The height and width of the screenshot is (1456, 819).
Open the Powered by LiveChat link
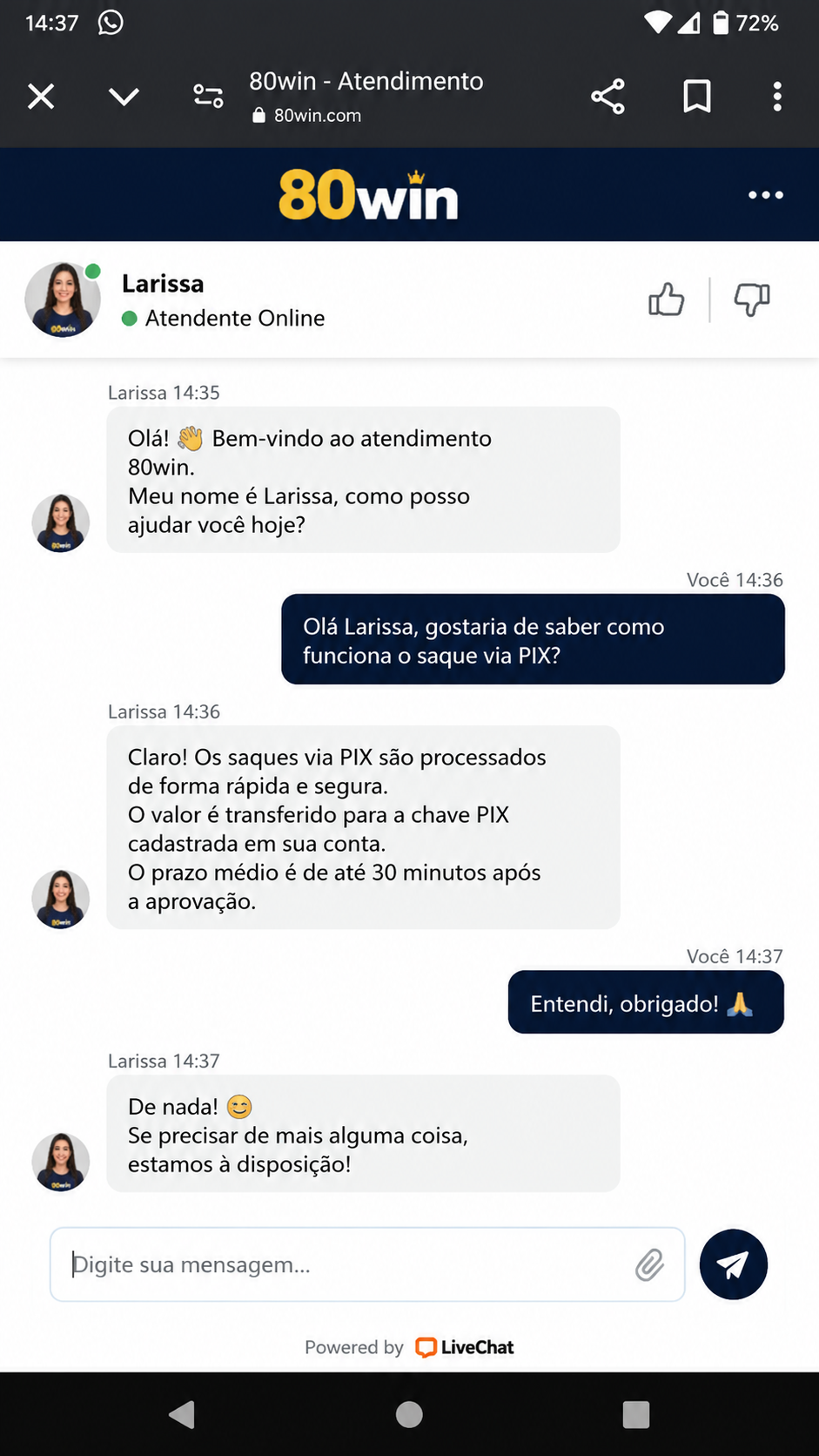pyautogui.click(x=409, y=1347)
